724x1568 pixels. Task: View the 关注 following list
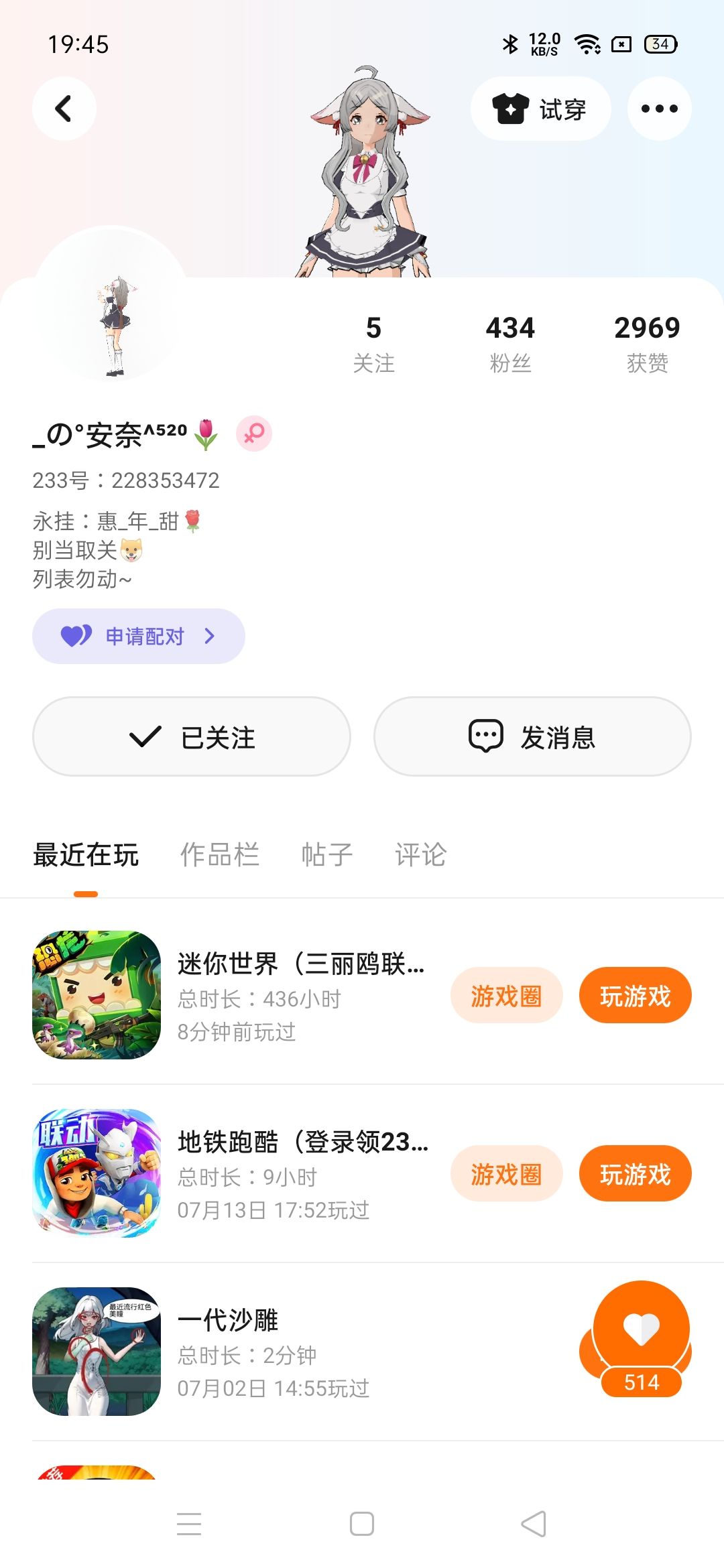373,343
